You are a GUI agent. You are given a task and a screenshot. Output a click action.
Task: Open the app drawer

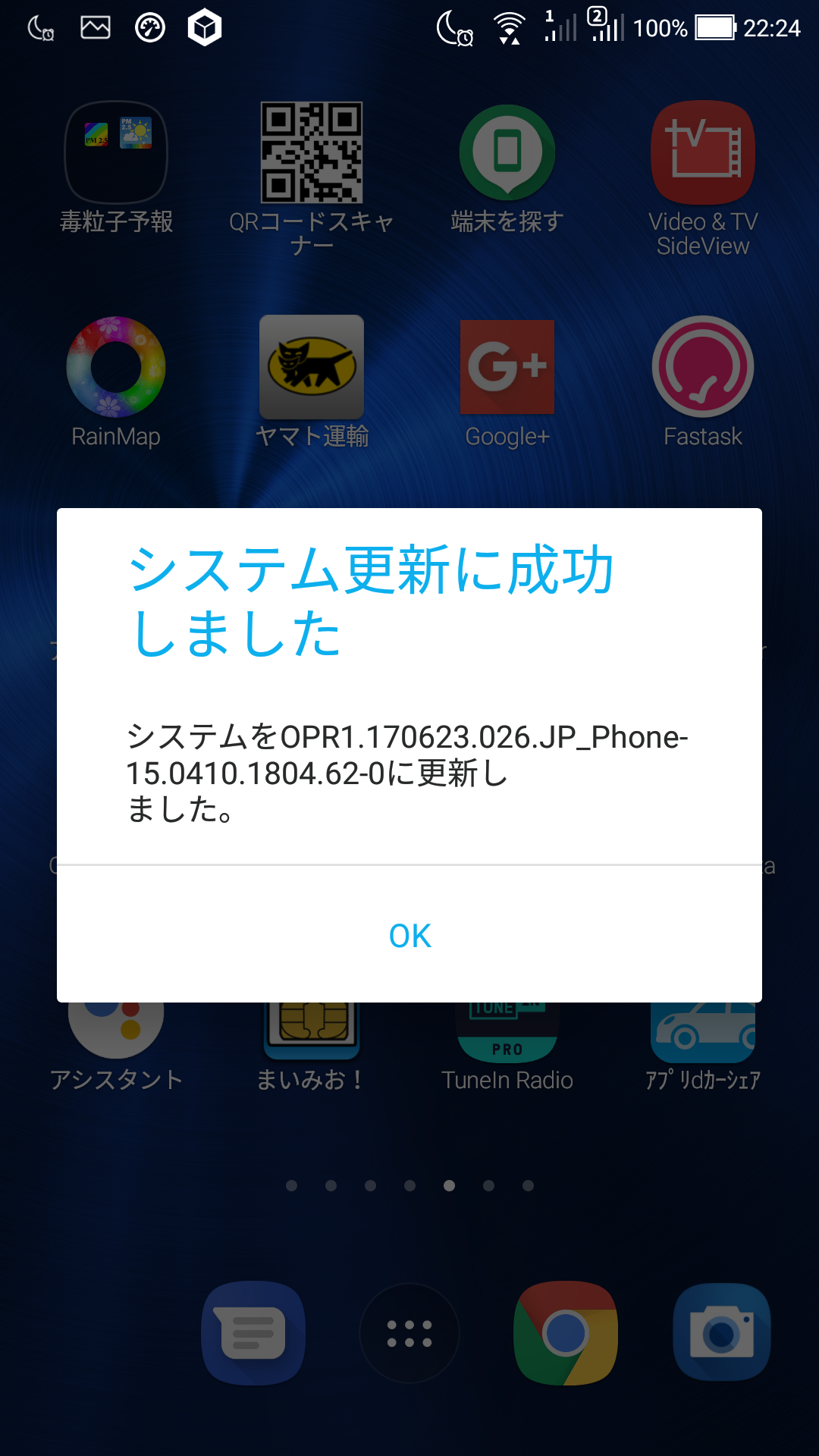(409, 1333)
